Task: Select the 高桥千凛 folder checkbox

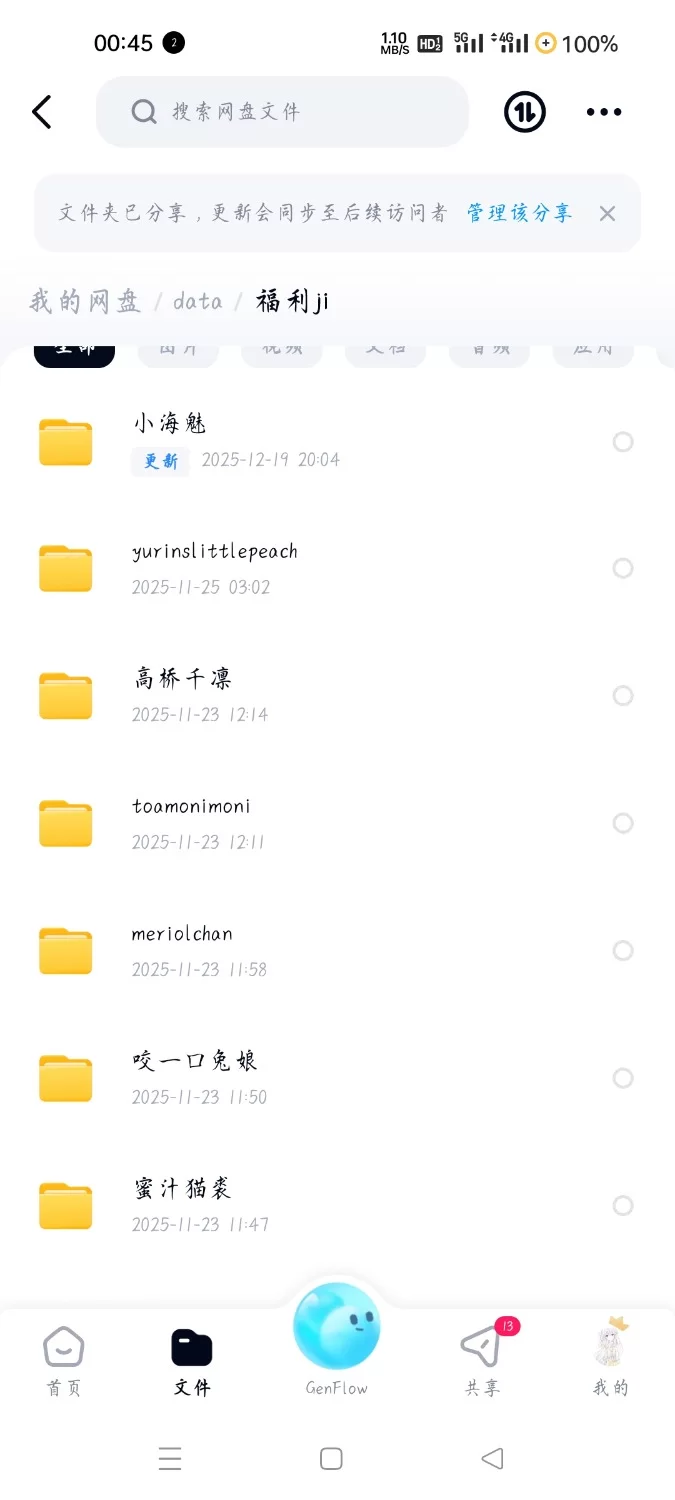Action: 623,696
